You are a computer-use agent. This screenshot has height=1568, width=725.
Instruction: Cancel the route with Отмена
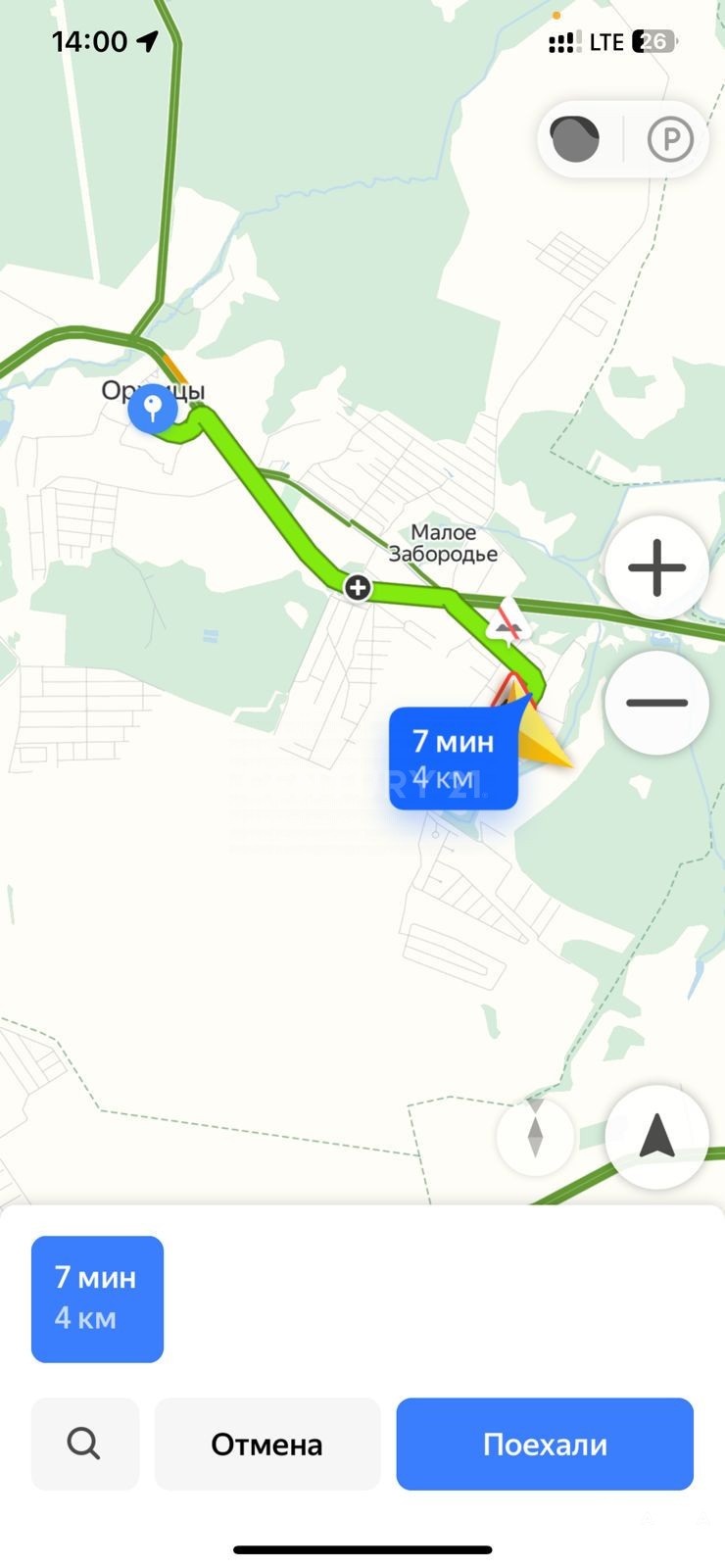coord(266,1444)
